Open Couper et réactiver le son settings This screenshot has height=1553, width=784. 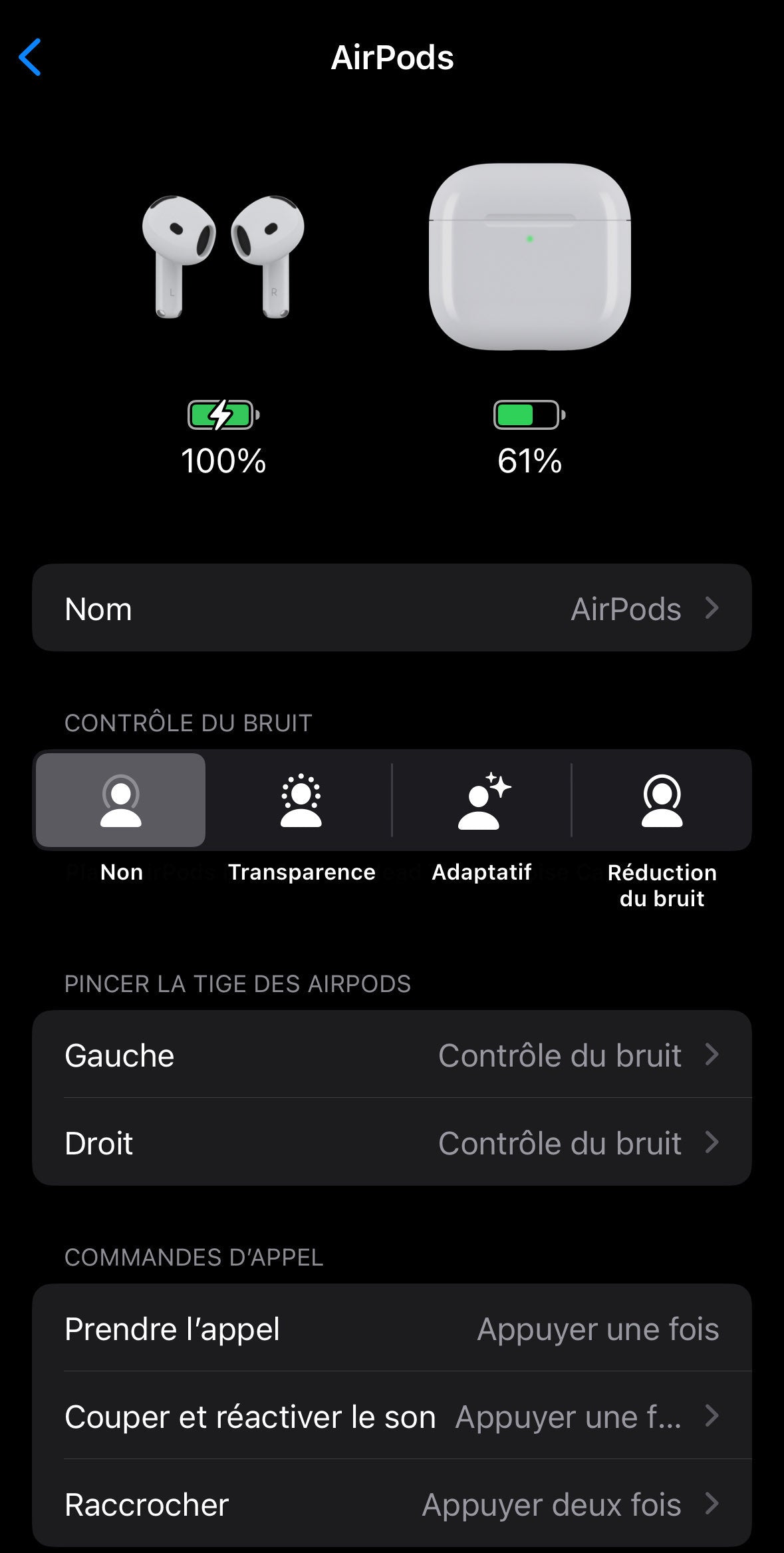click(x=392, y=1417)
